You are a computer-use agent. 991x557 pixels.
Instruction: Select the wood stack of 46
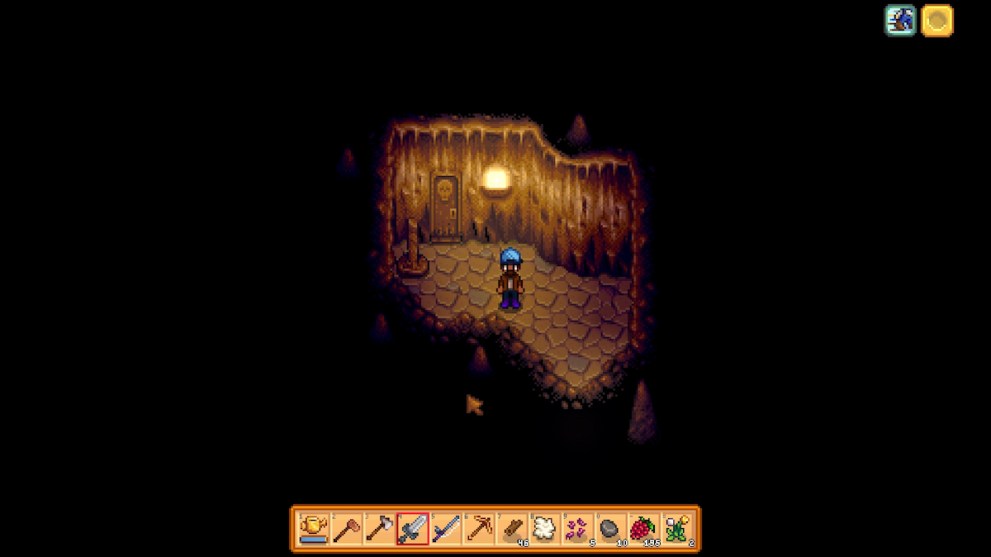click(512, 528)
